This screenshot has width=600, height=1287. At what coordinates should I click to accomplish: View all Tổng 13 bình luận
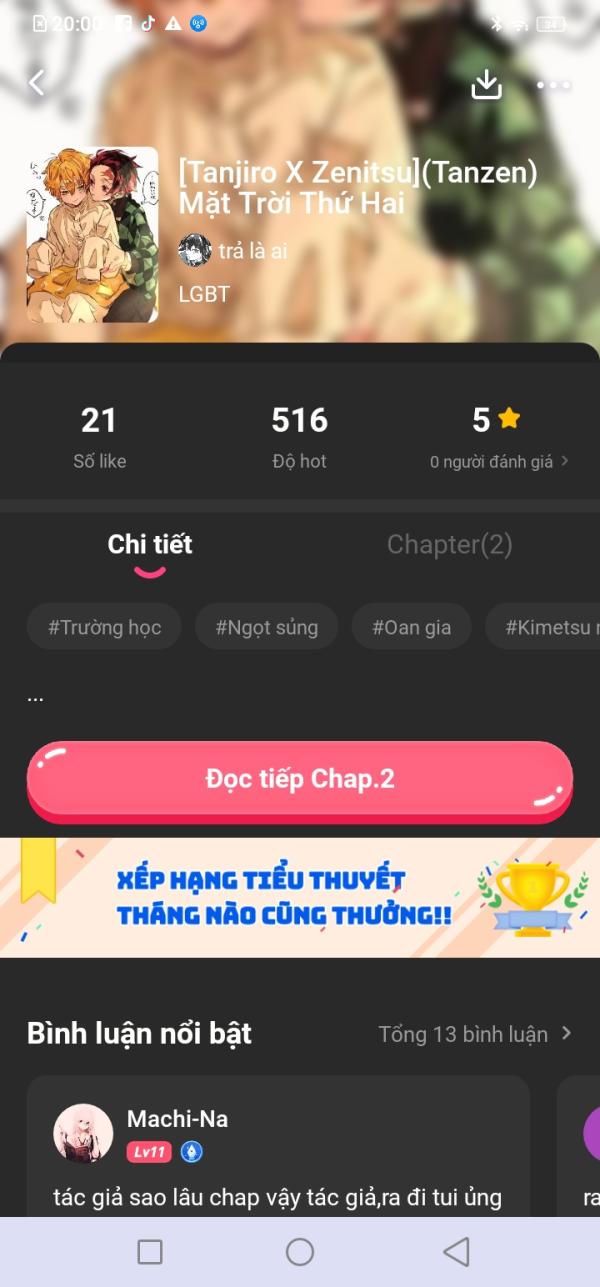(x=474, y=1034)
